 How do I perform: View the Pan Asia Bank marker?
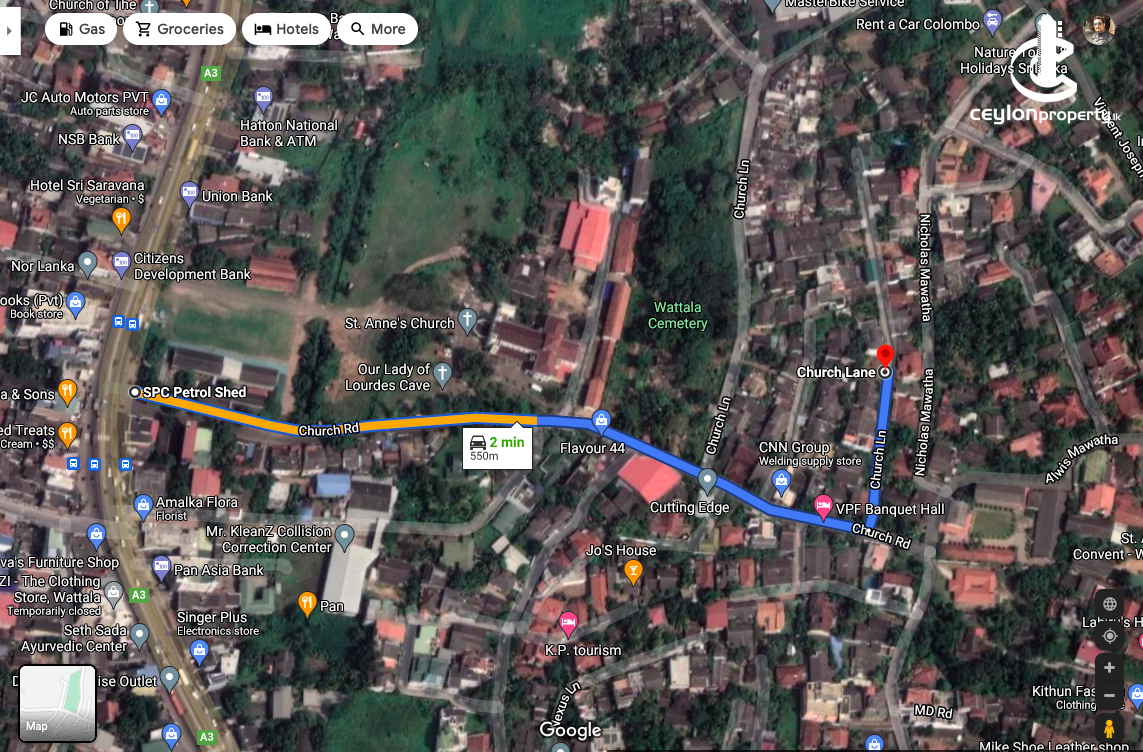click(161, 570)
